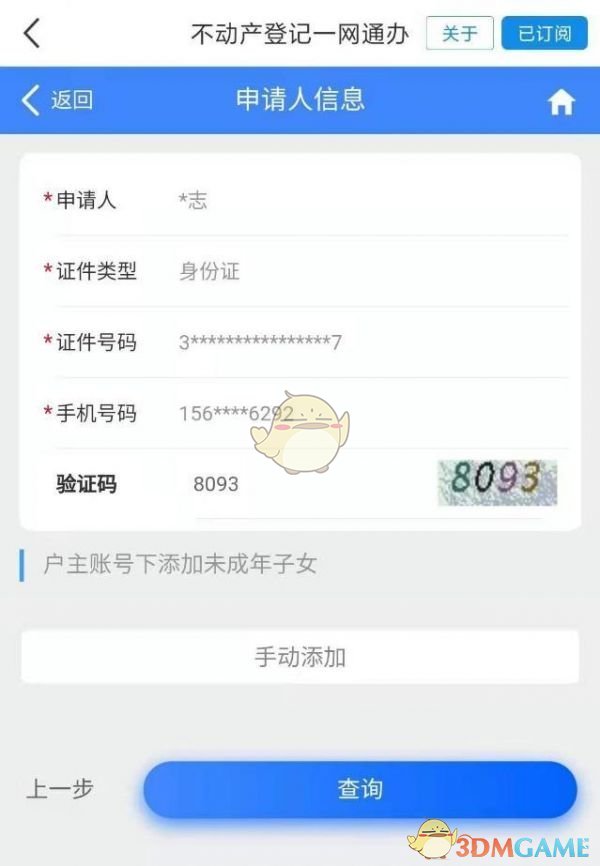Select the 证件类型 field
This screenshot has width=600, height=866.
coord(370,271)
